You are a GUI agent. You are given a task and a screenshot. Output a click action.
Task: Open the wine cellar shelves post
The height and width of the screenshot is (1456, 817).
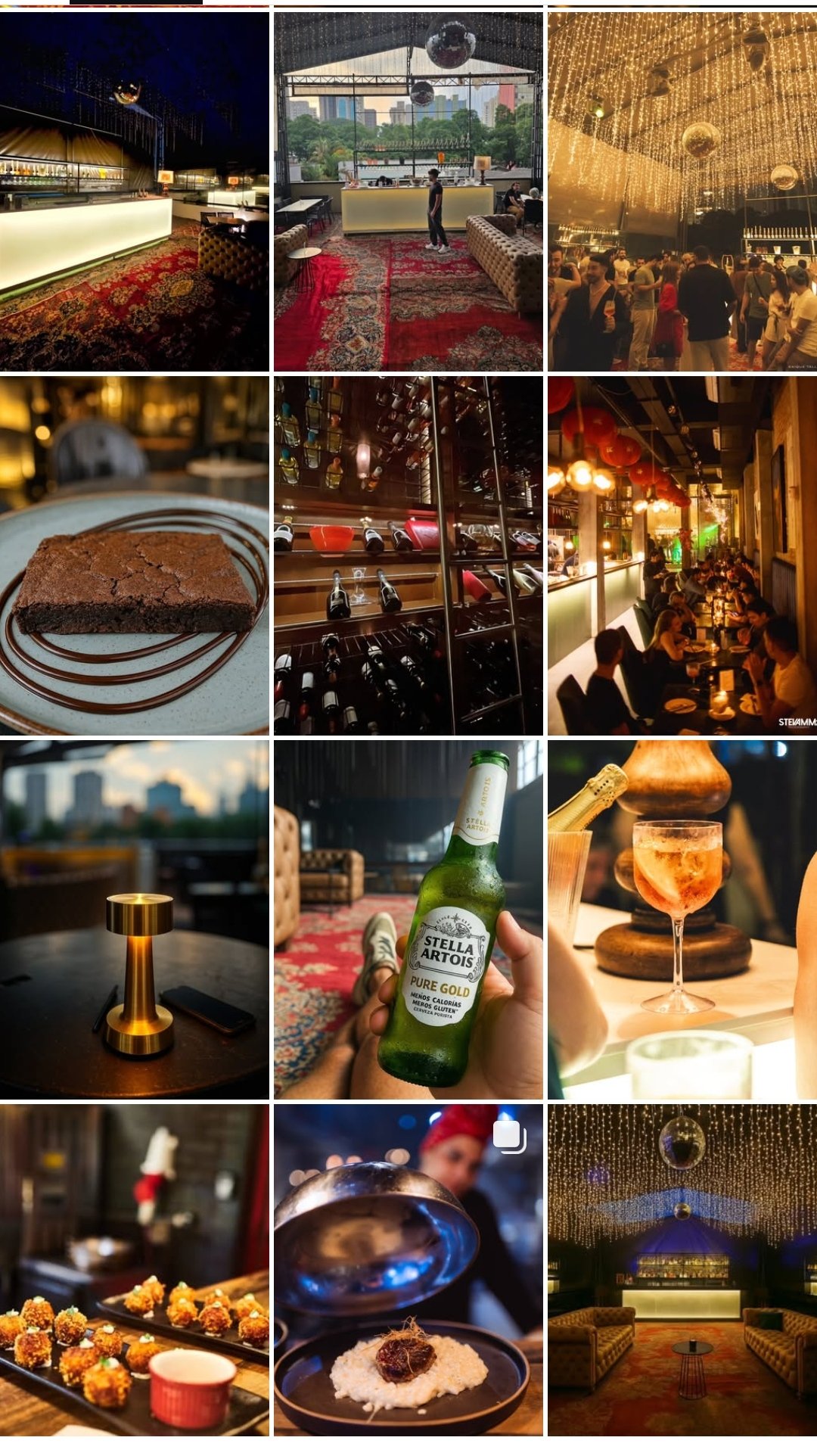pos(408,555)
